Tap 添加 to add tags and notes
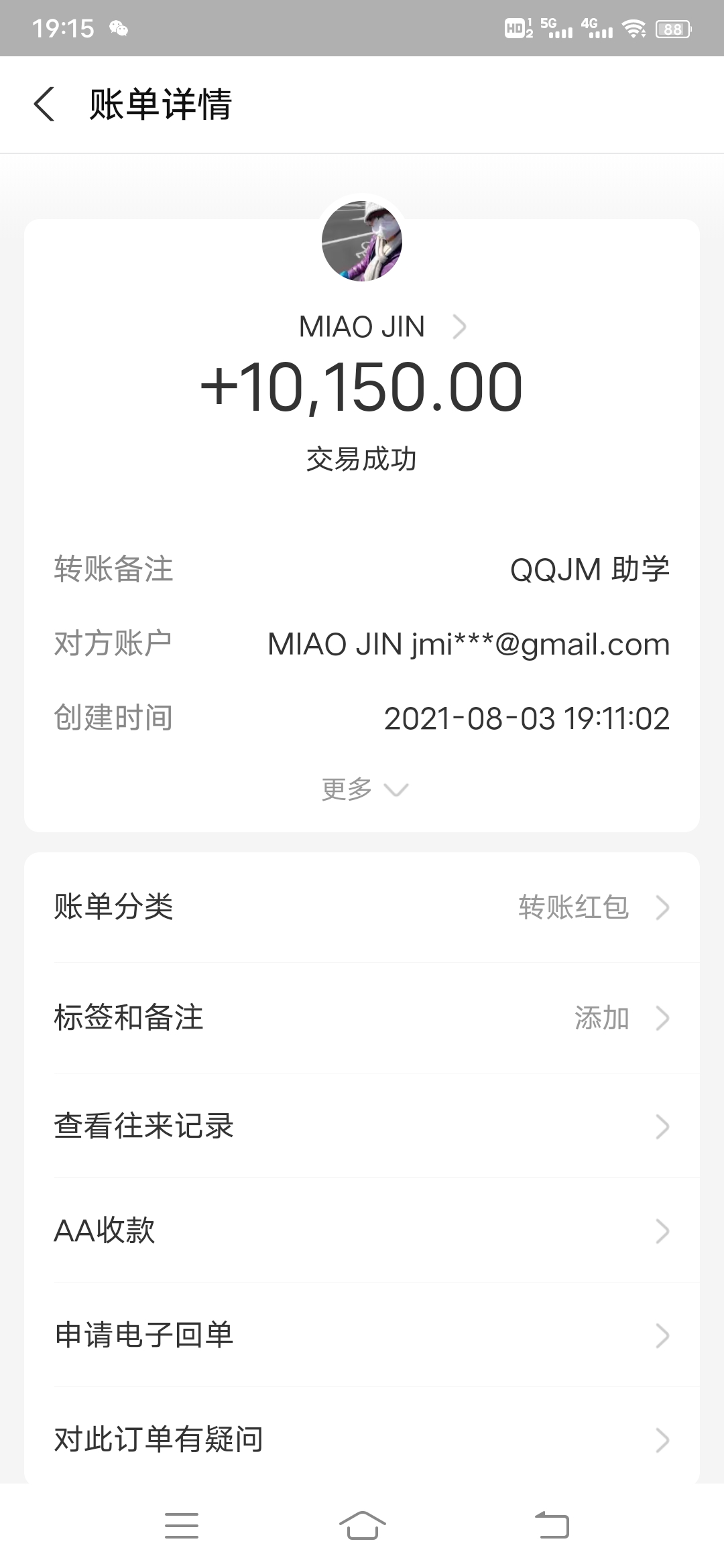The height and width of the screenshot is (1568, 724). [601, 1019]
